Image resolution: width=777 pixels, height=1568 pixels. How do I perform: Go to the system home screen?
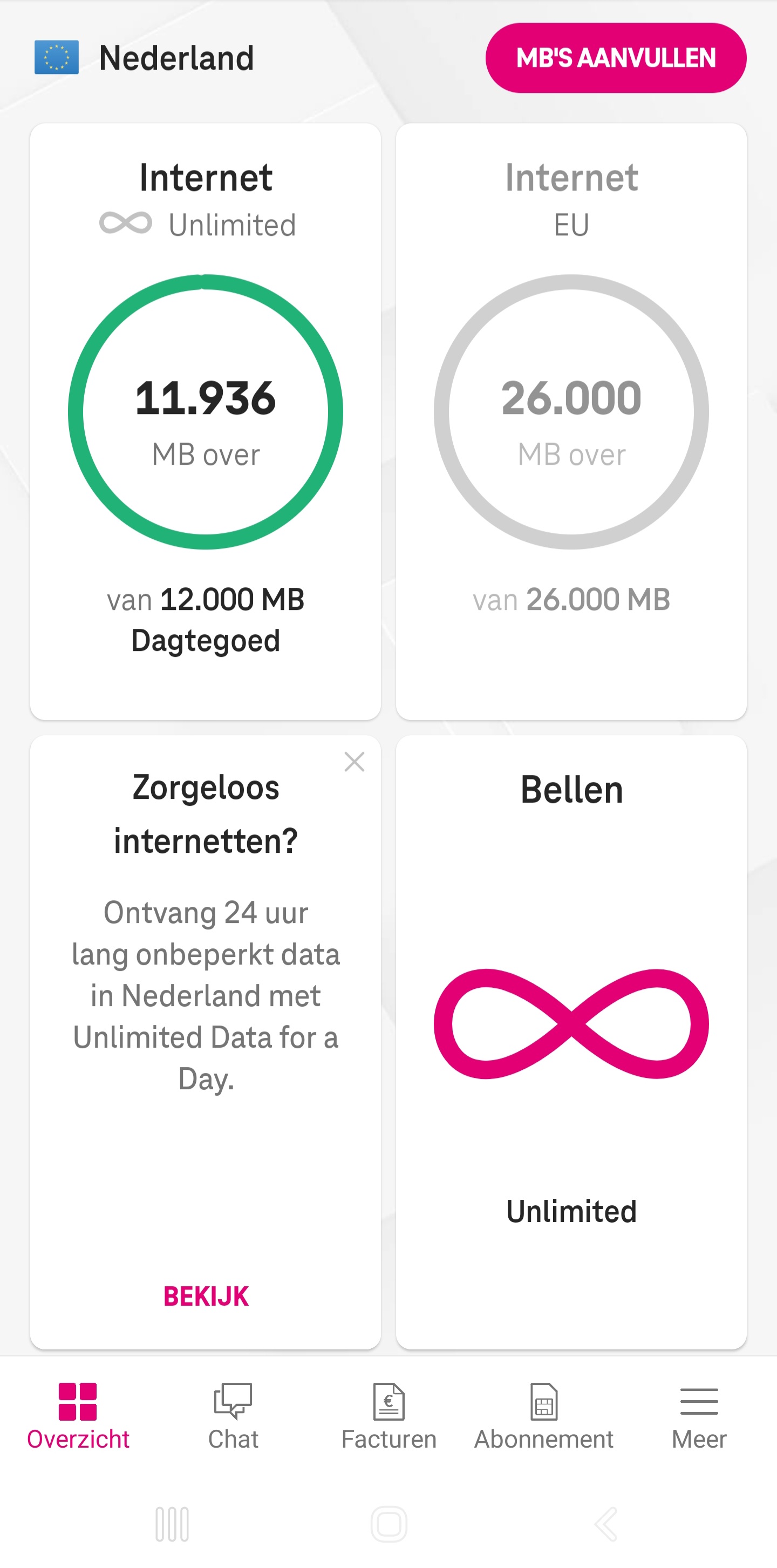389,1524
